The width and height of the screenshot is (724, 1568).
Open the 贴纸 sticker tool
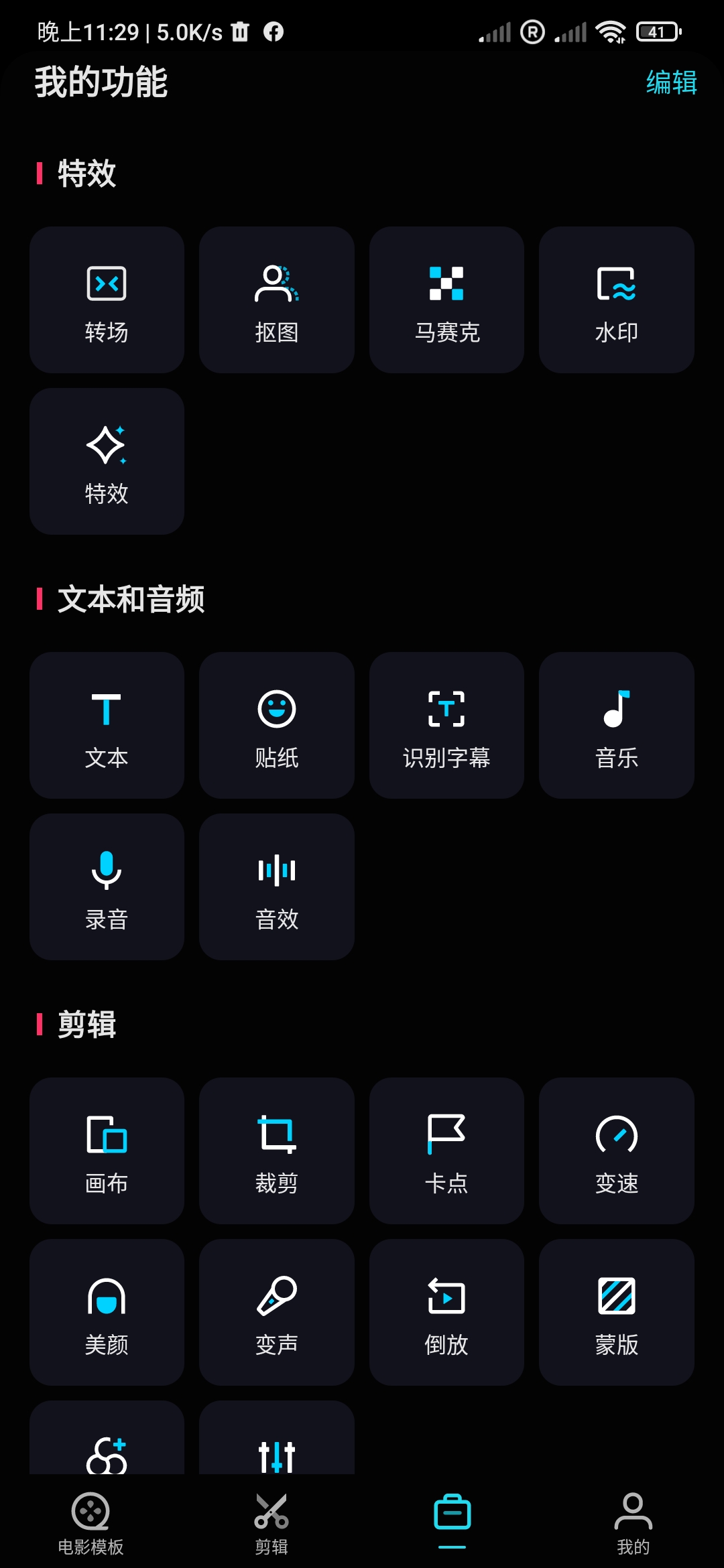[276, 726]
